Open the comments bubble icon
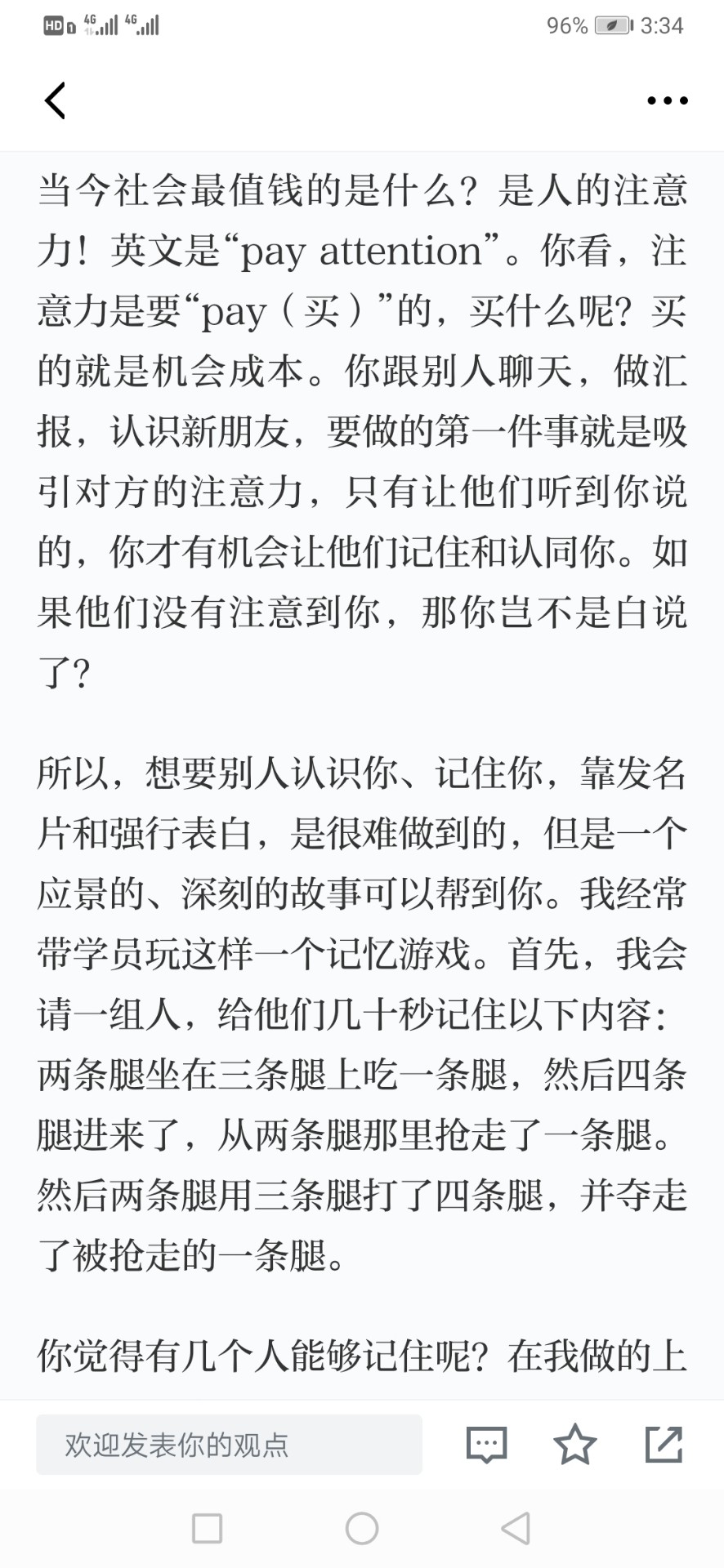 click(486, 1445)
